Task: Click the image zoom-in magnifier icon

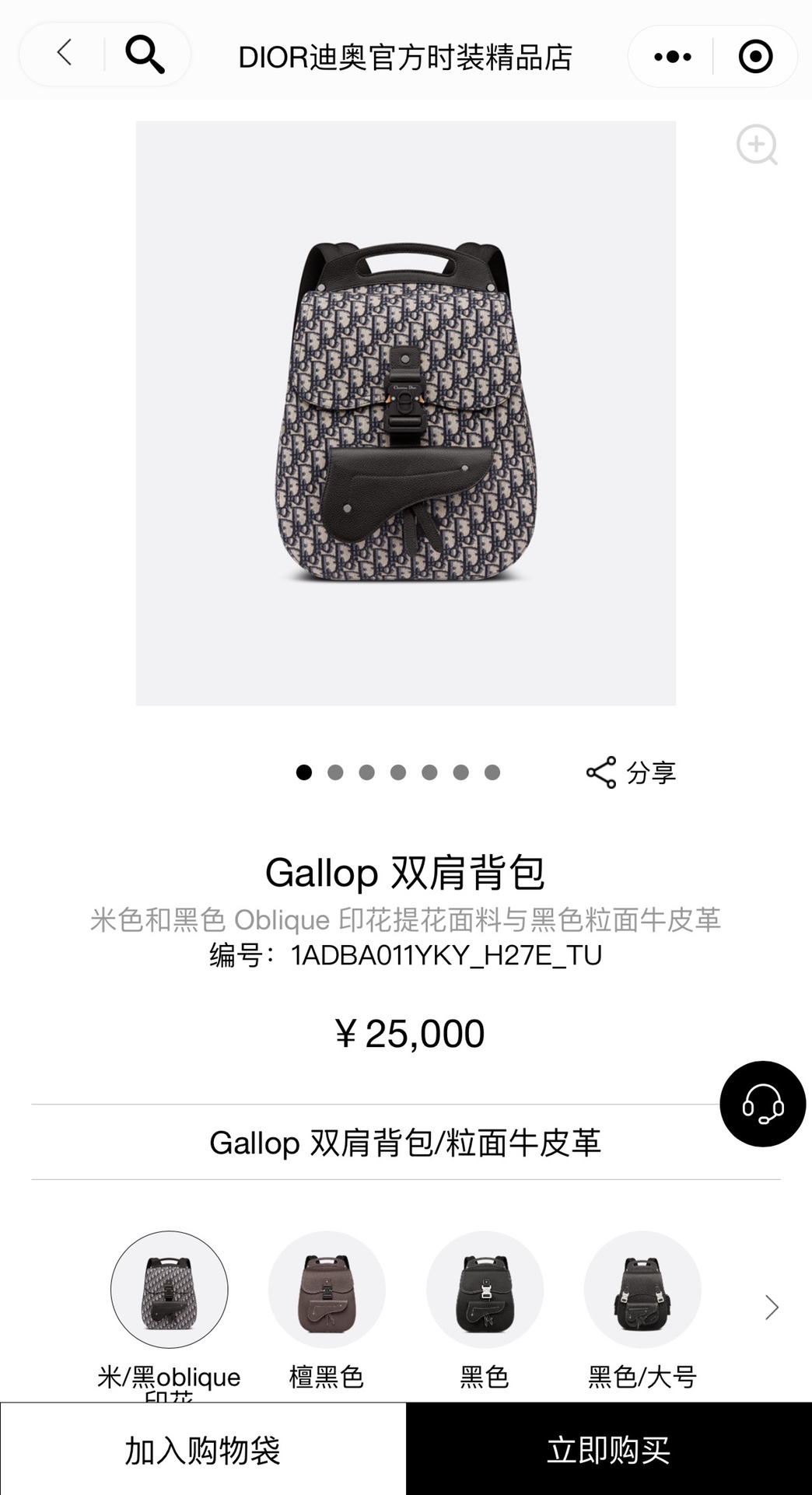Action: tap(756, 145)
